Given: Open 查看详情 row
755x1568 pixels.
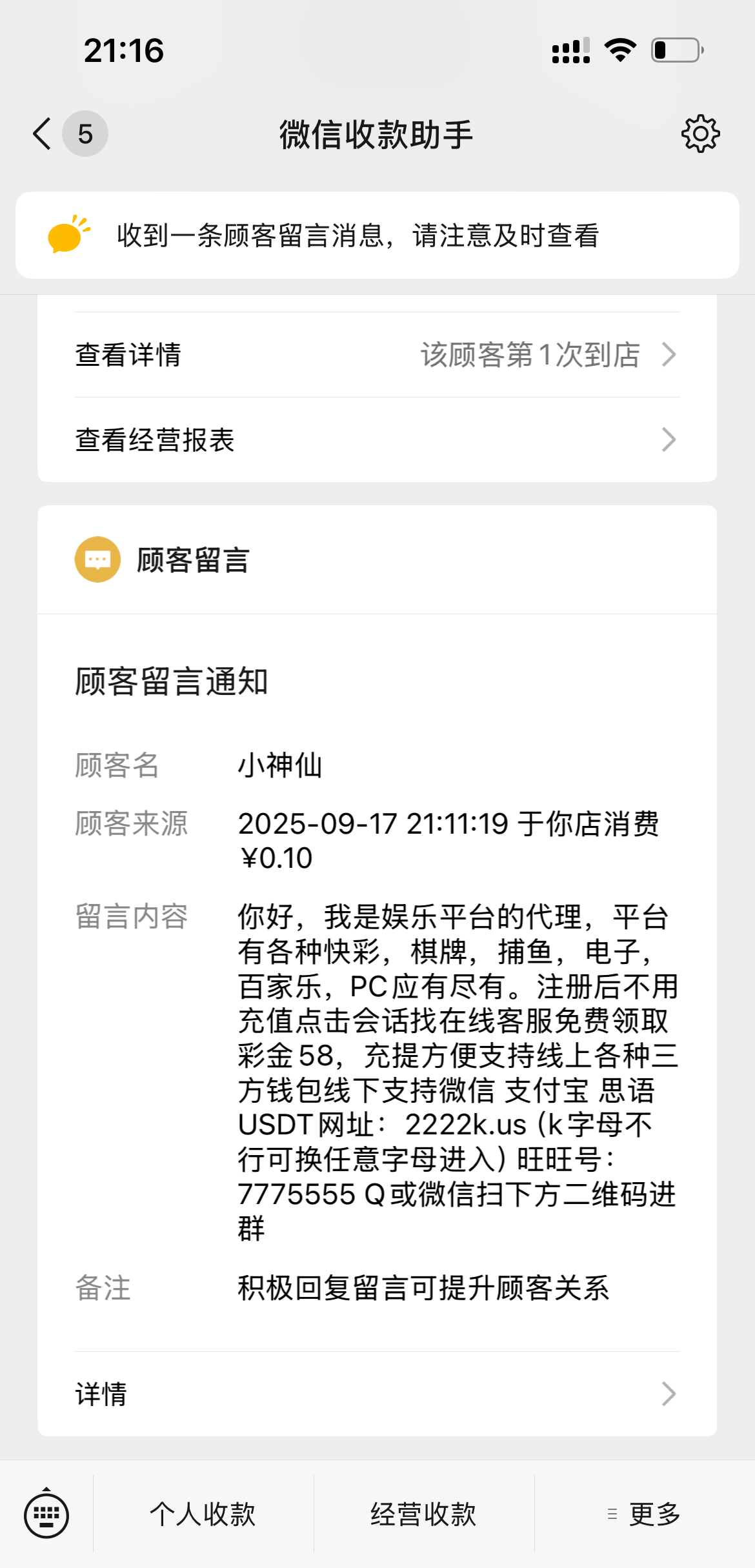Looking at the screenshot, I should pos(377,355).
